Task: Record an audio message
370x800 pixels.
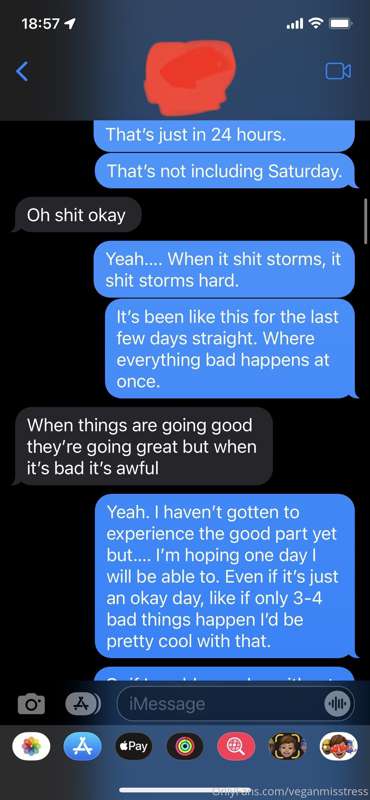Action: coord(337,705)
